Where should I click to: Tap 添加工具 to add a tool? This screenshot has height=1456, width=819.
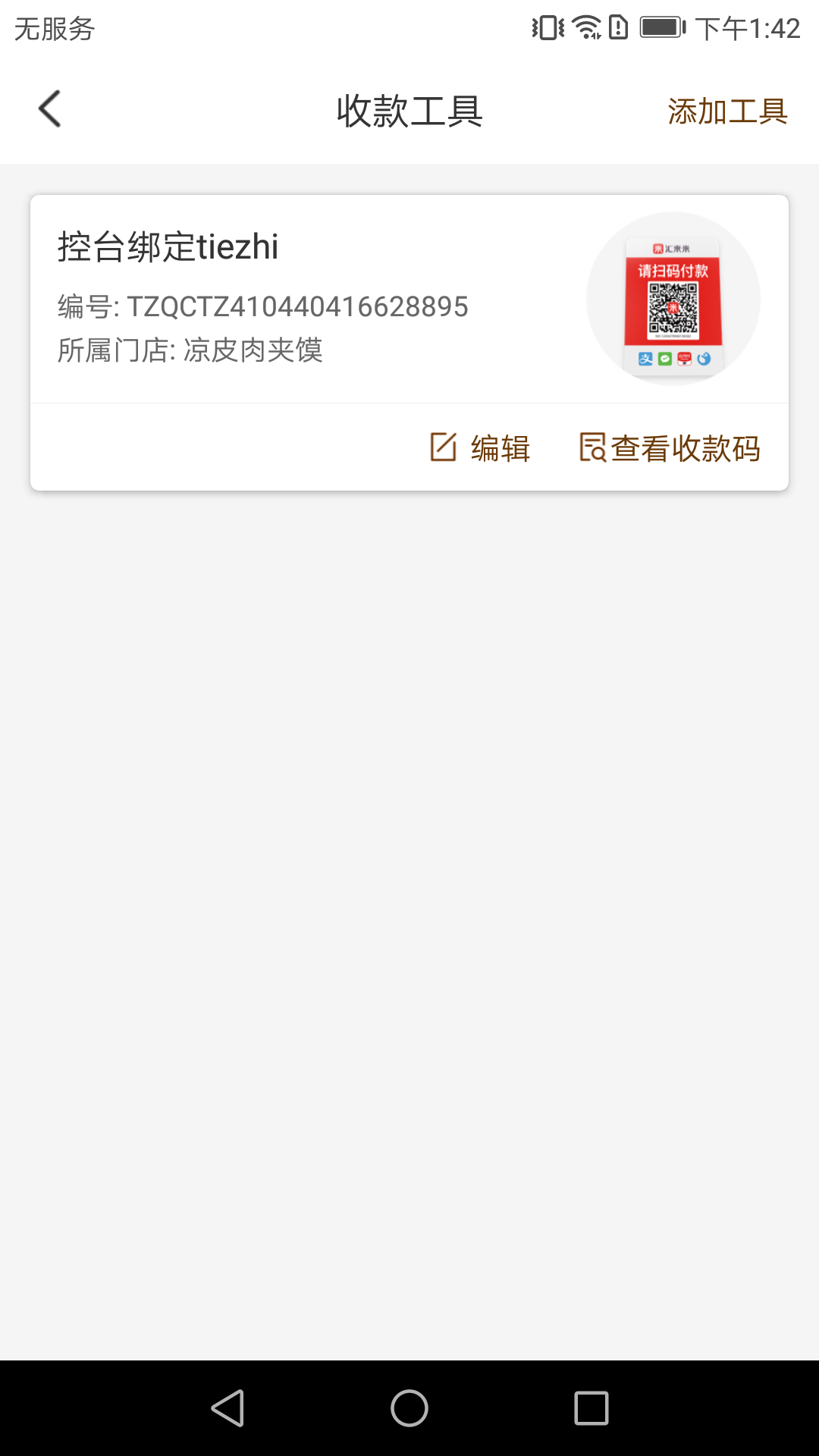727,111
